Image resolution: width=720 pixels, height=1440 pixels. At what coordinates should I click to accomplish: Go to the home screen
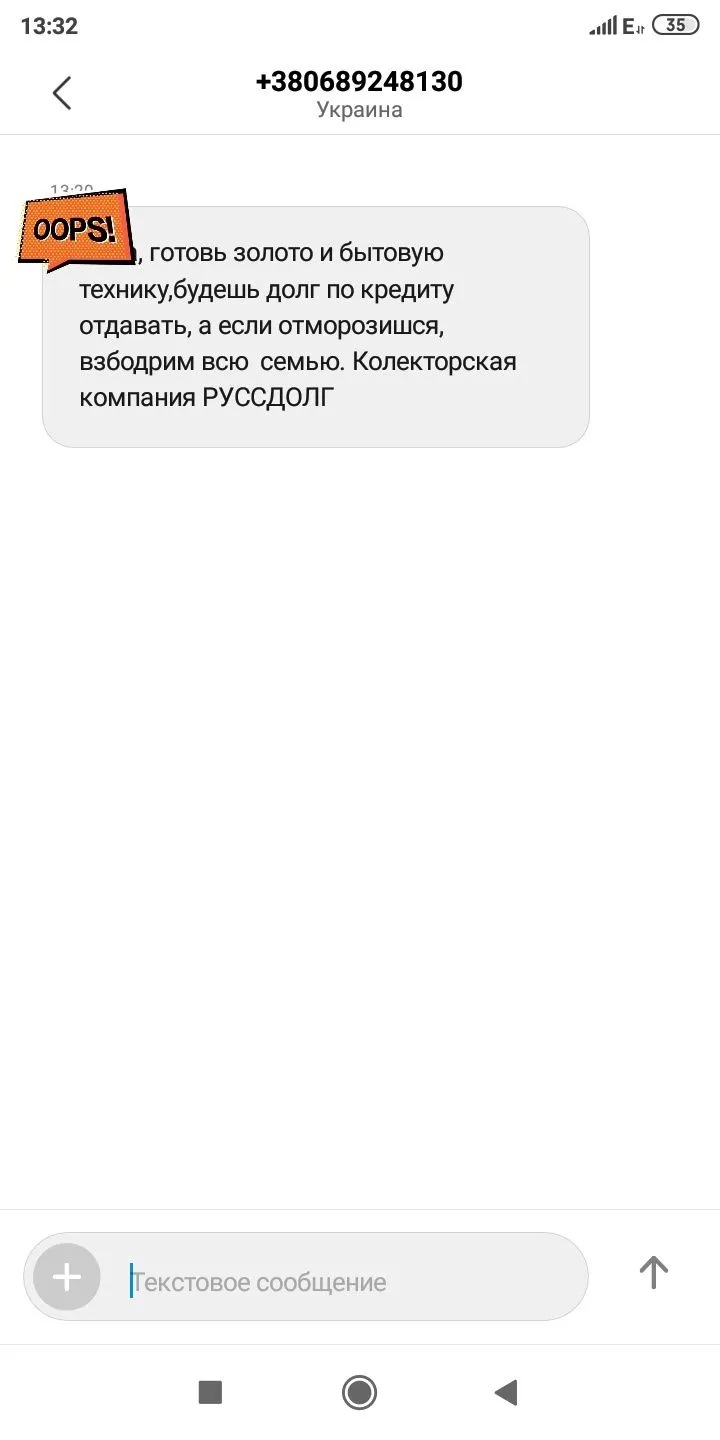359,1391
